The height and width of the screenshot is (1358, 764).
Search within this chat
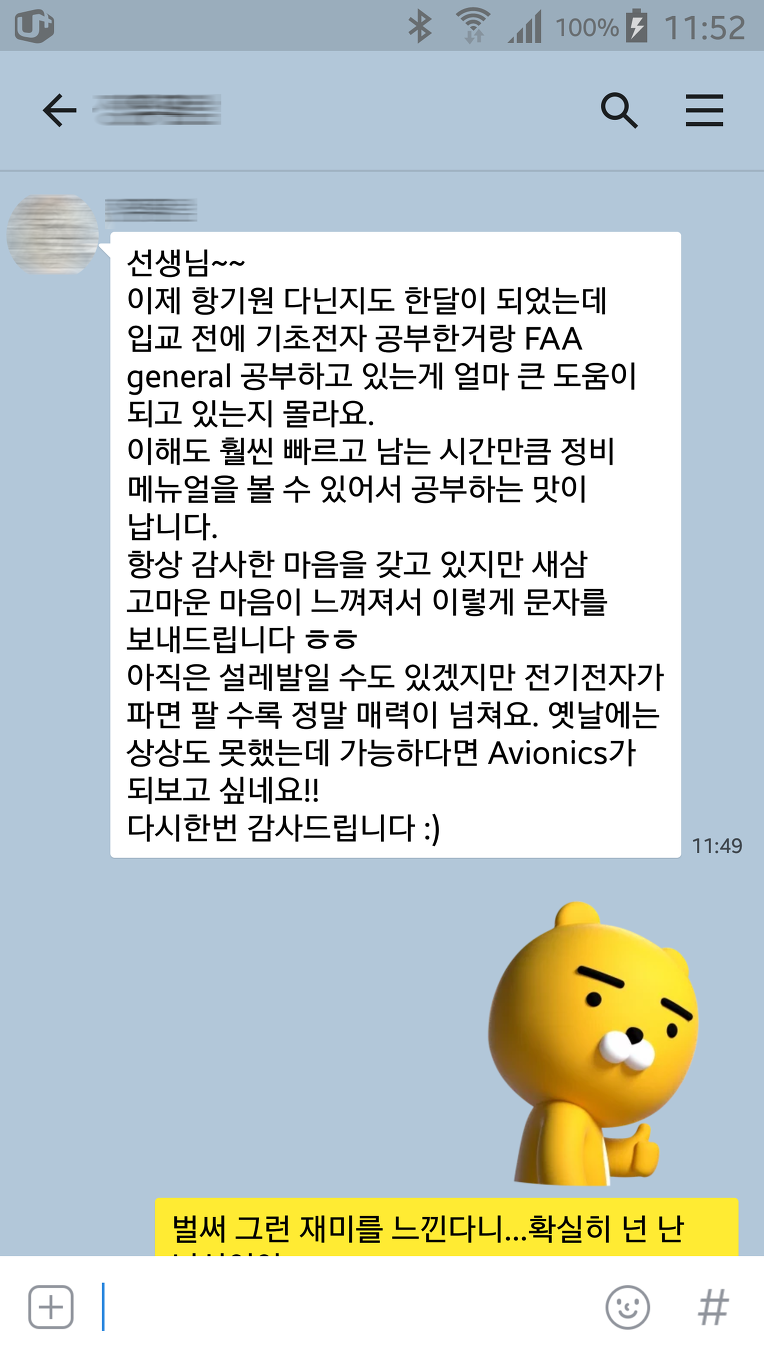point(619,111)
